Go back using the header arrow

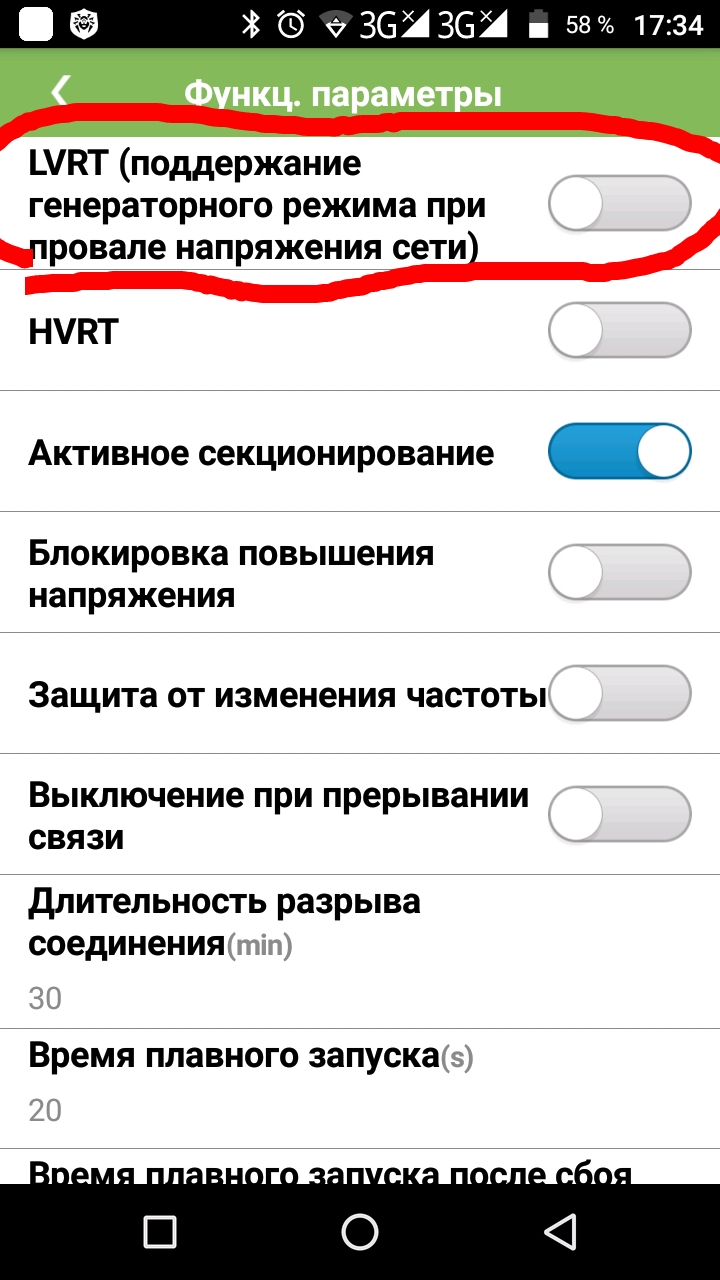tap(61, 92)
